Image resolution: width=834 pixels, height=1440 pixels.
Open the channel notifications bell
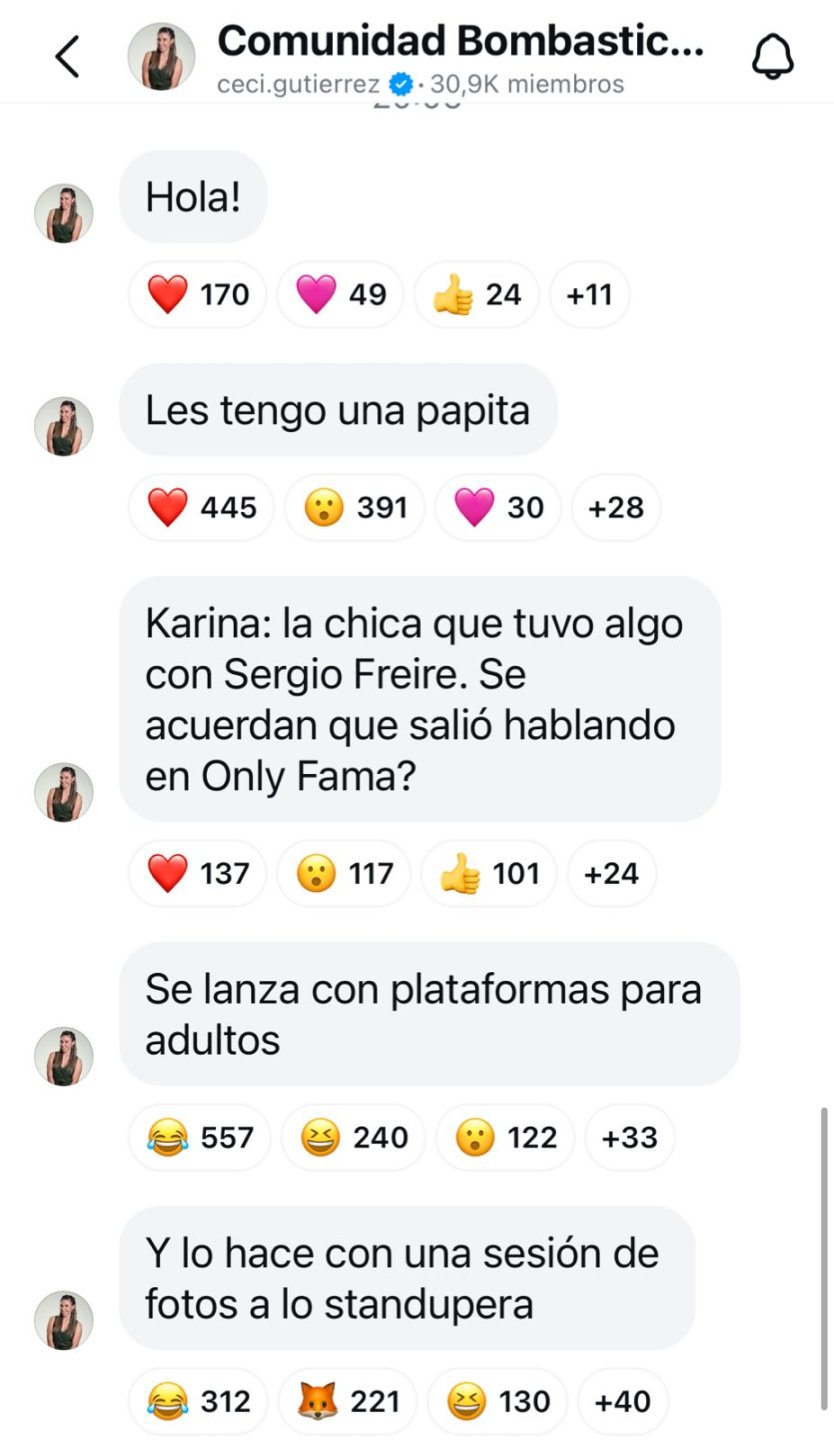[x=772, y=57]
